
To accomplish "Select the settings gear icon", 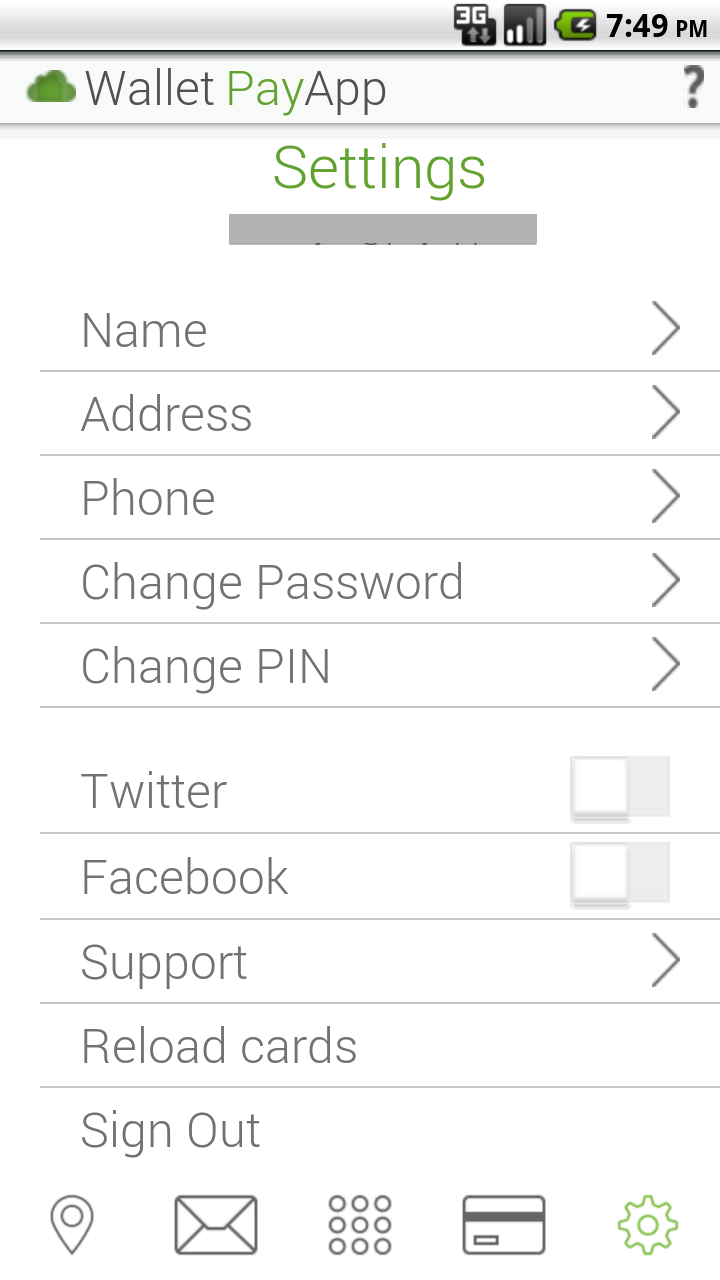I will tap(647, 1222).
